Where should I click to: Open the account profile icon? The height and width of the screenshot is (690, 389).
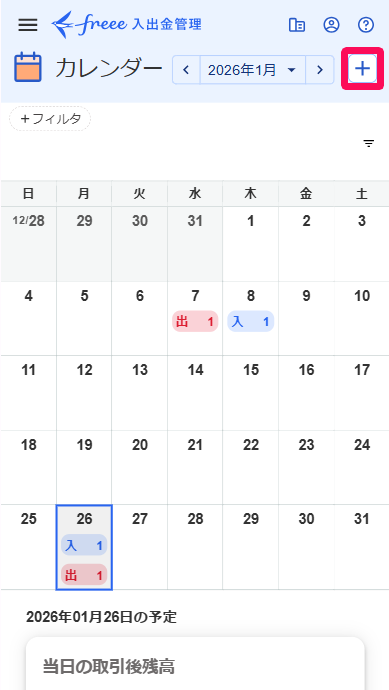(331, 25)
